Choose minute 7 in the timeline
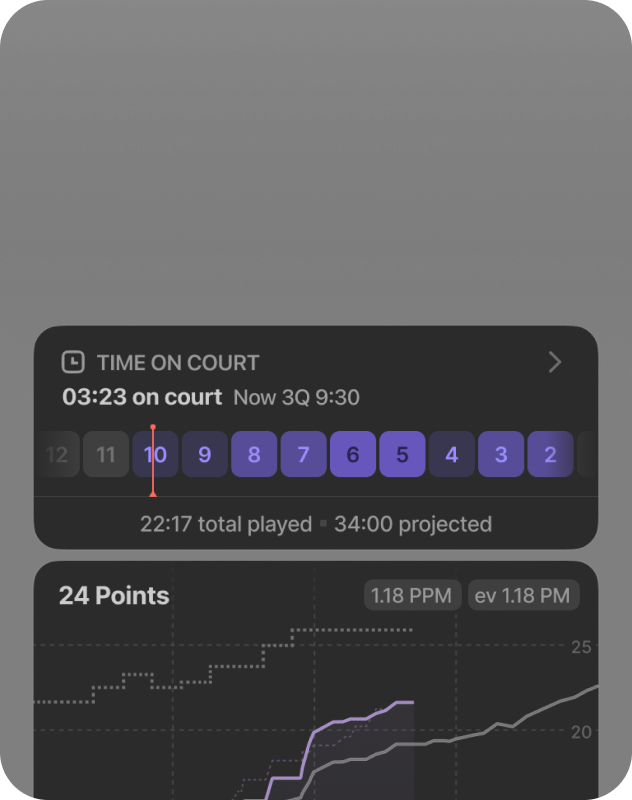 (303, 455)
